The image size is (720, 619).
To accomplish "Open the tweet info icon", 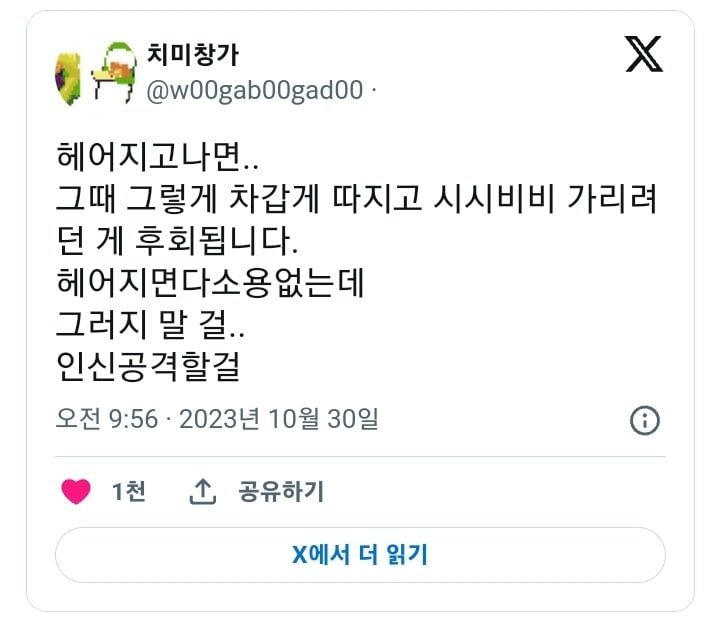I will point(644,420).
